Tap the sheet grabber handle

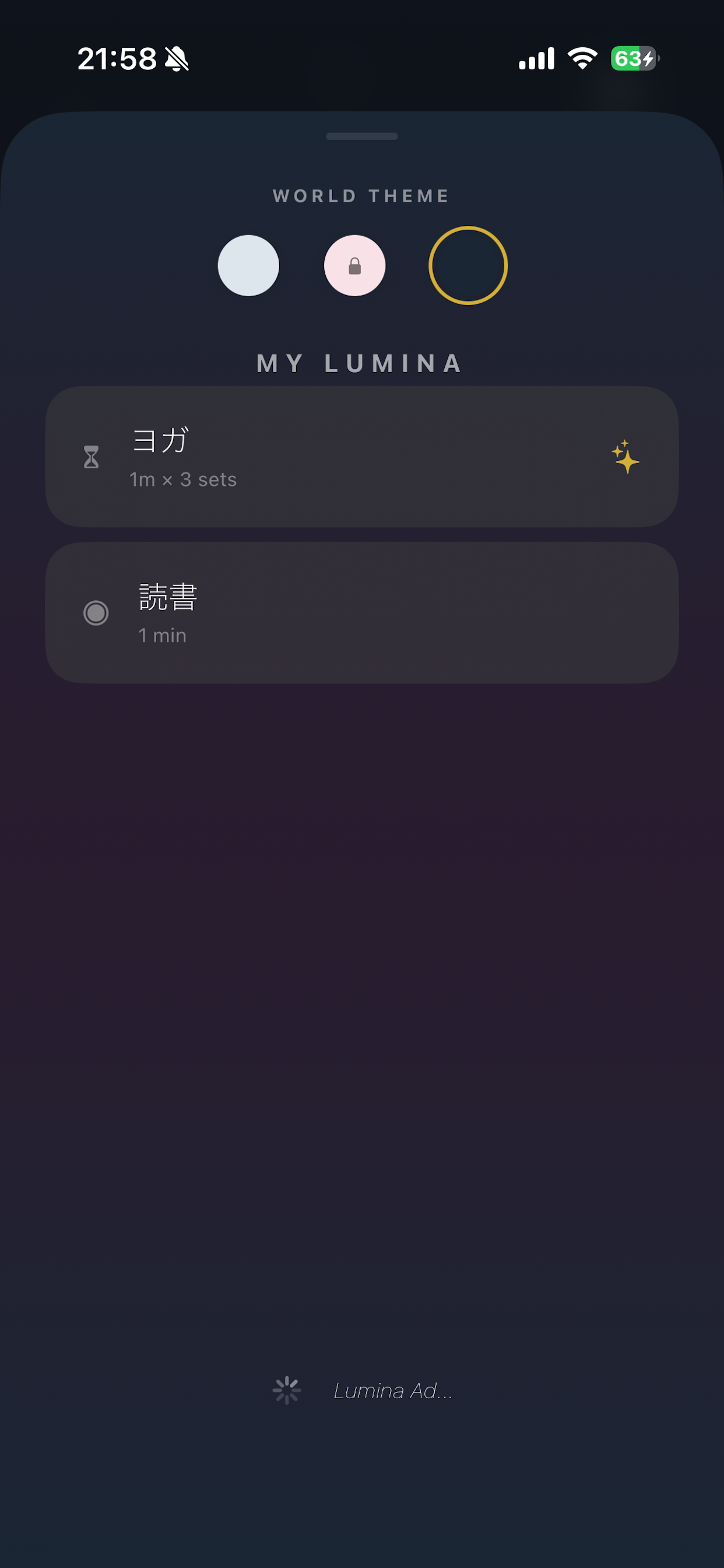click(x=362, y=136)
